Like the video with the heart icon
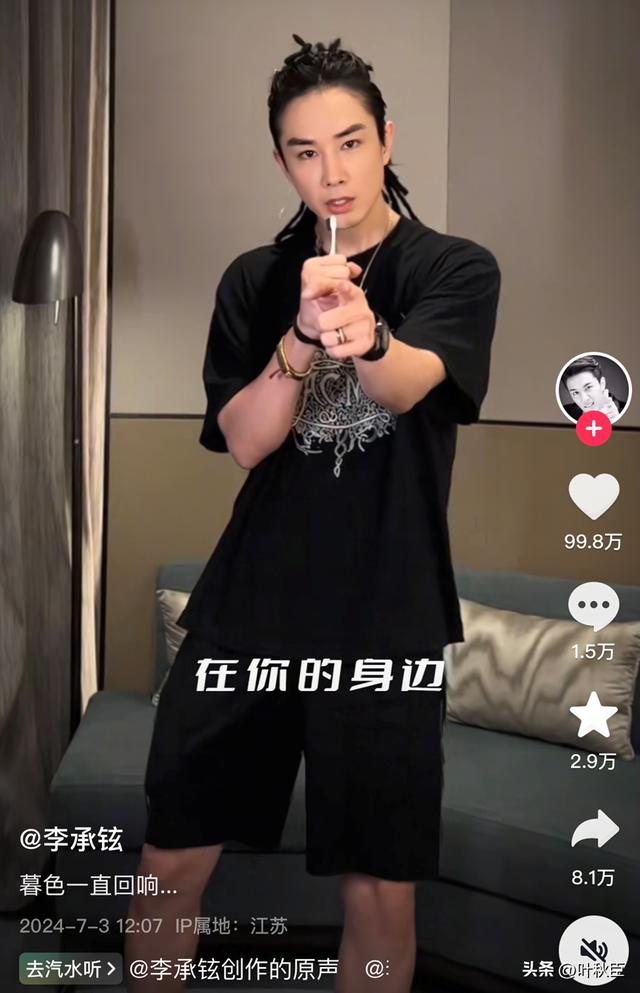The width and height of the screenshot is (640, 993). [x=594, y=497]
